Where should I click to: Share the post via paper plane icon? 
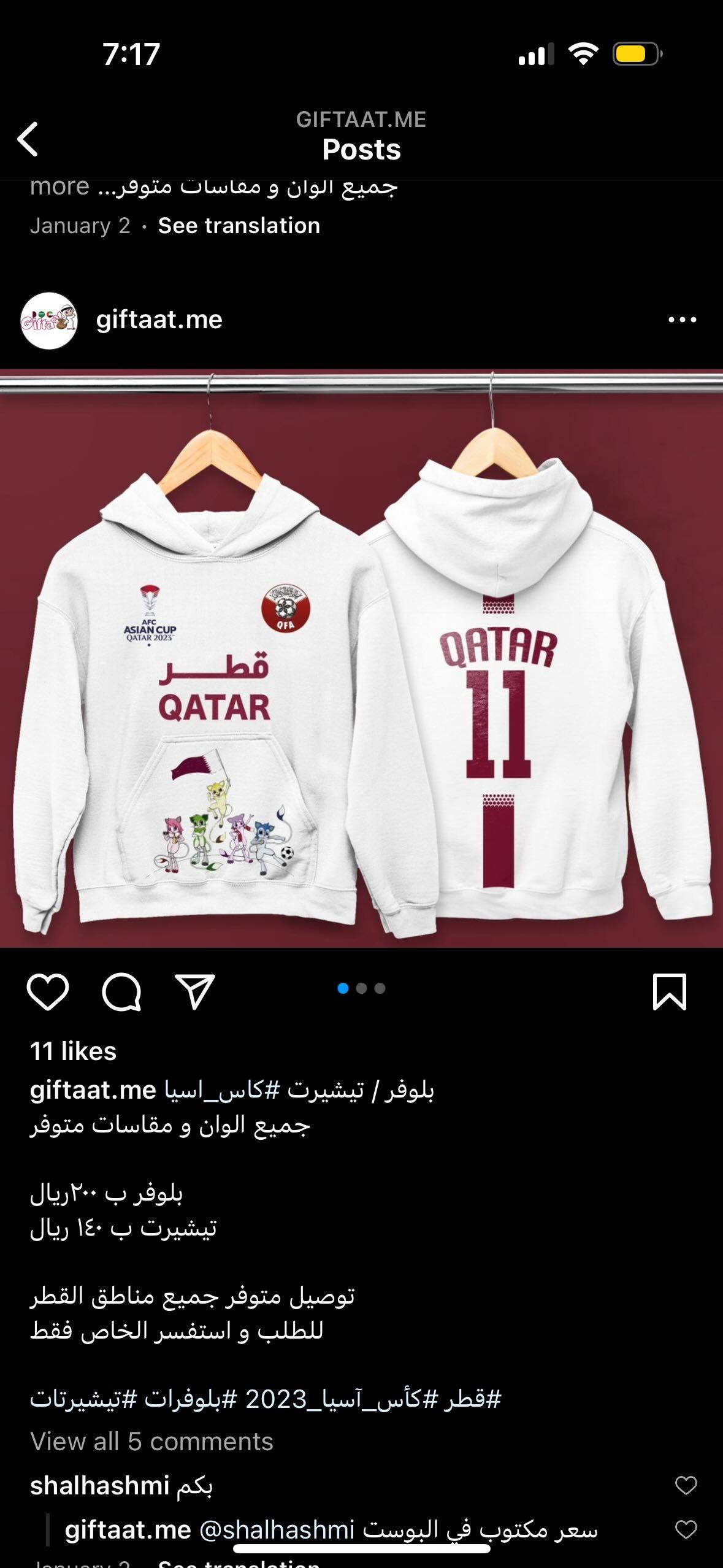click(x=195, y=992)
